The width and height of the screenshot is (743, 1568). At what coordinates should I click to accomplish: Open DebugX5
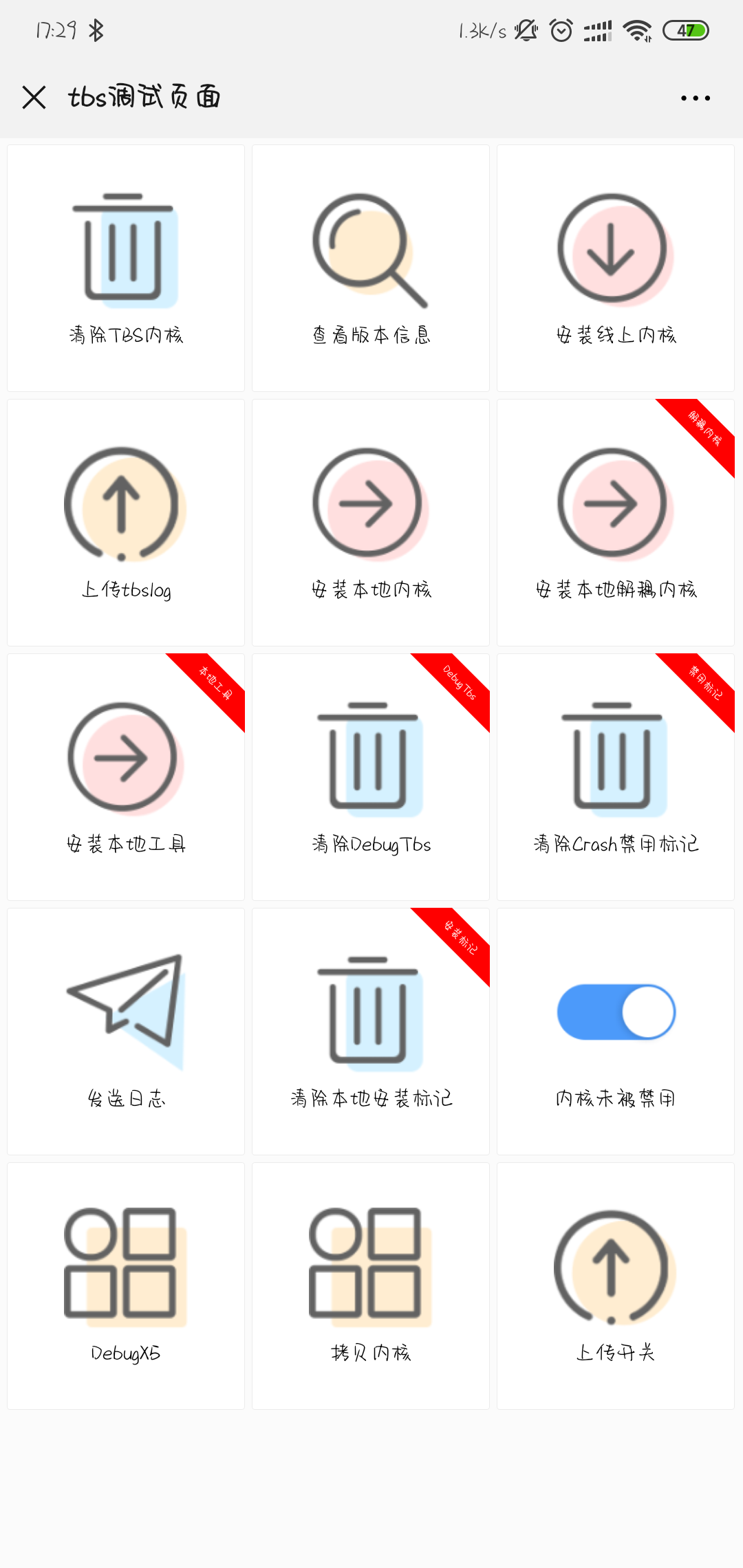[x=126, y=1286]
